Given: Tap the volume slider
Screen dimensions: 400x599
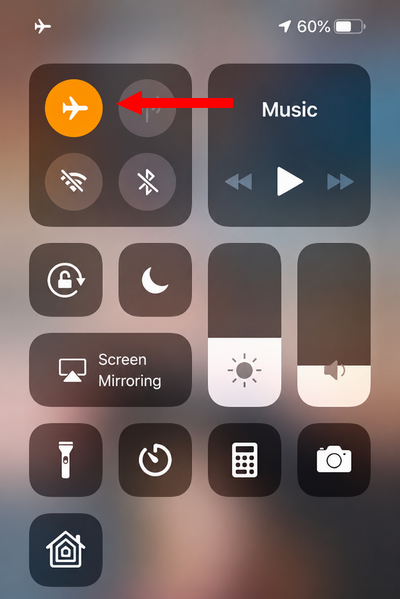Looking at the screenshot, I should click(x=334, y=325).
